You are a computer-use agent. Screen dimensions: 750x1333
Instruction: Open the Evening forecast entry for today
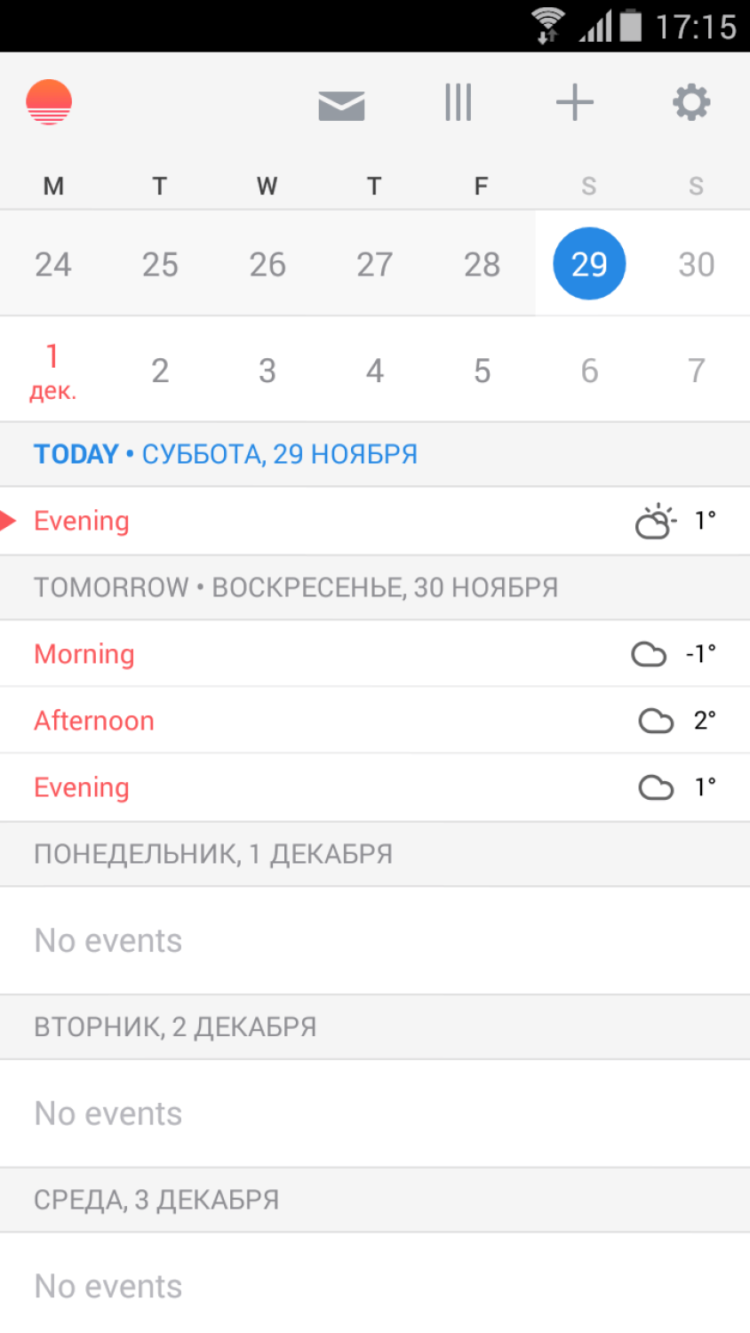(81, 520)
